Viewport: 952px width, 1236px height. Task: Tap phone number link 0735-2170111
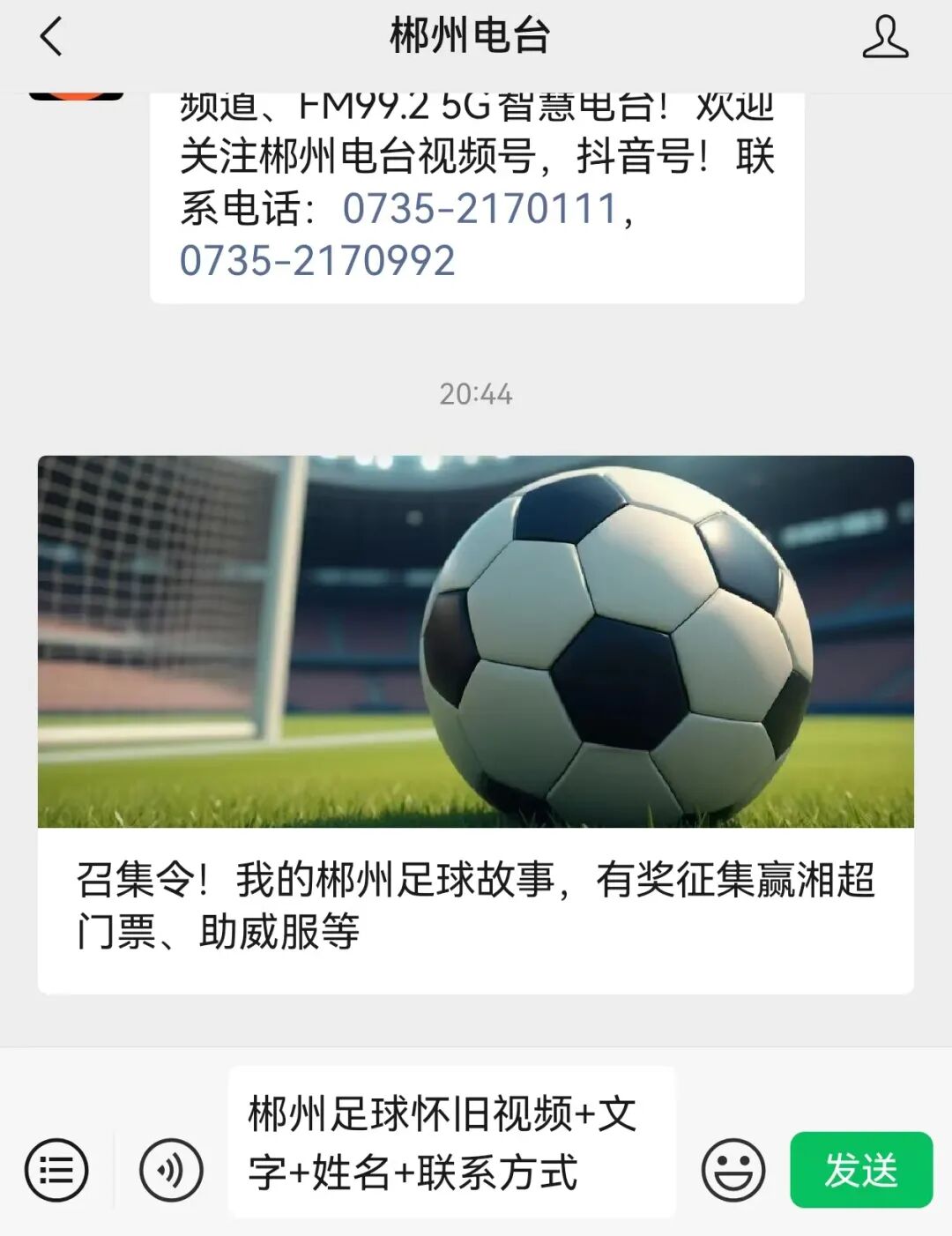point(480,211)
